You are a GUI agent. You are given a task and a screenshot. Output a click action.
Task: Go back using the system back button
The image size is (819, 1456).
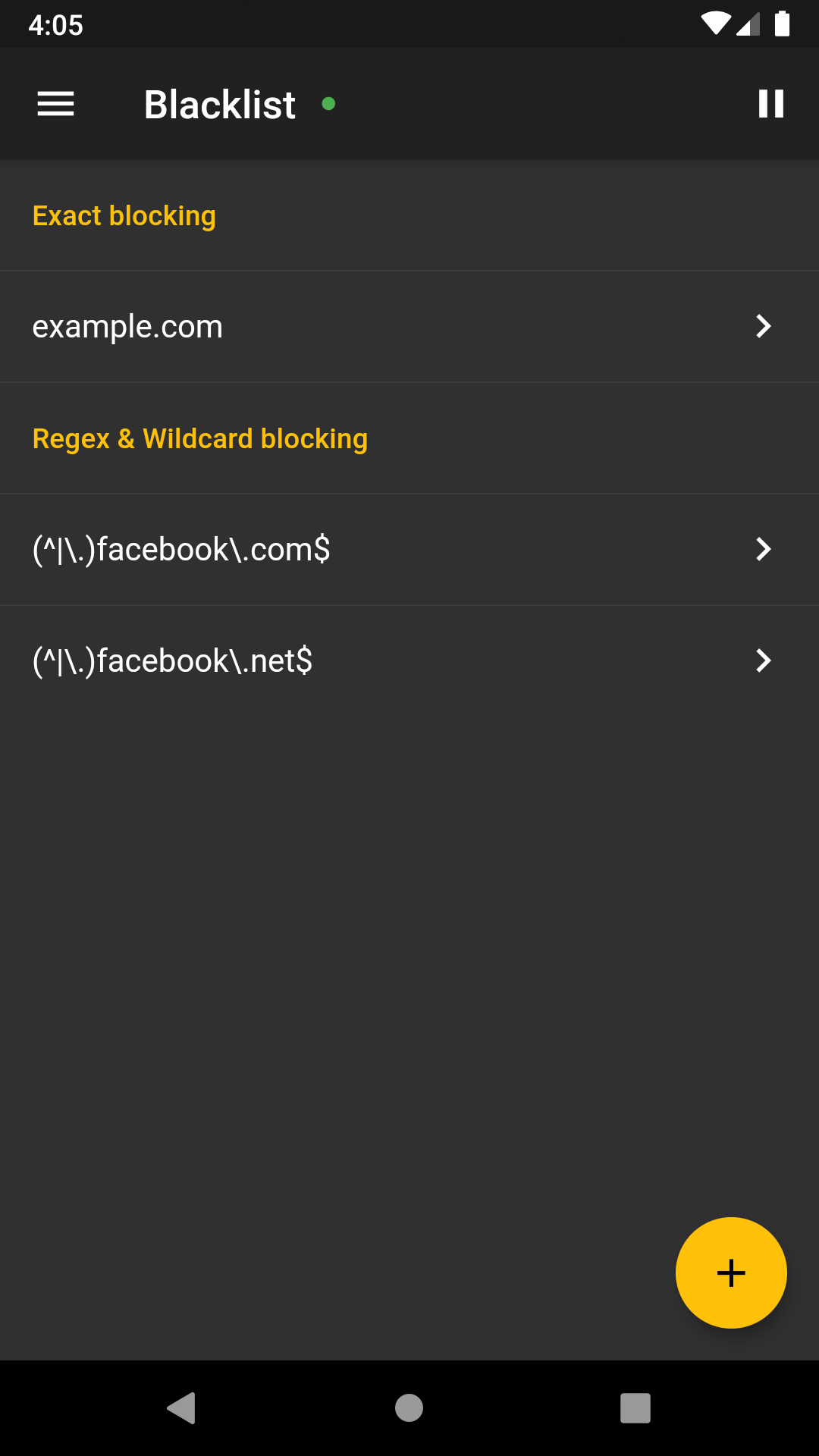click(x=182, y=1408)
